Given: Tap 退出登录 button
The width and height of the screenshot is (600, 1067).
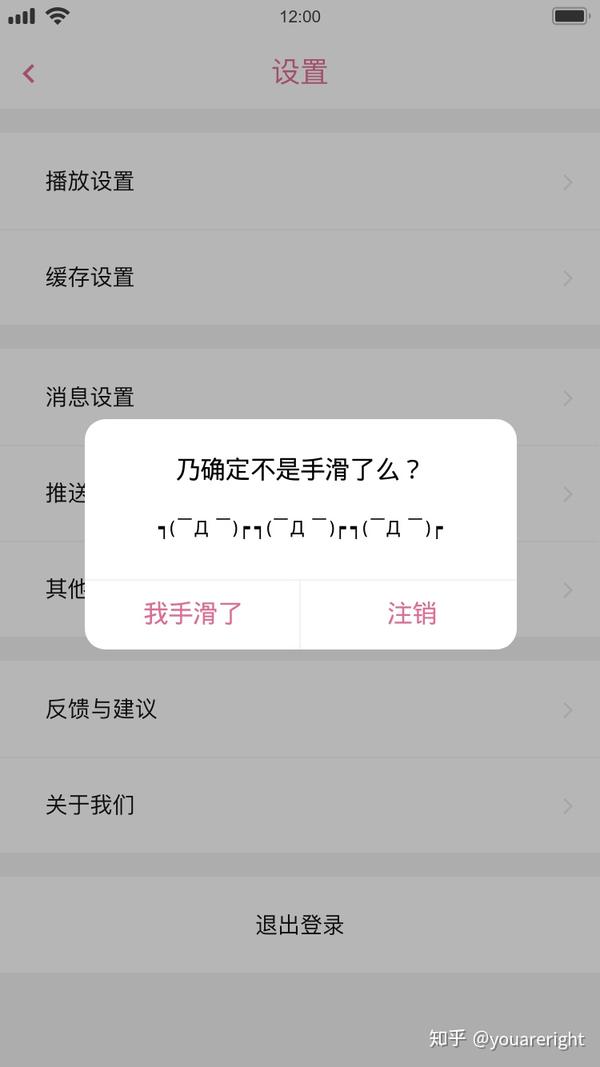Looking at the screenshot, I should (x=300, y=925).
